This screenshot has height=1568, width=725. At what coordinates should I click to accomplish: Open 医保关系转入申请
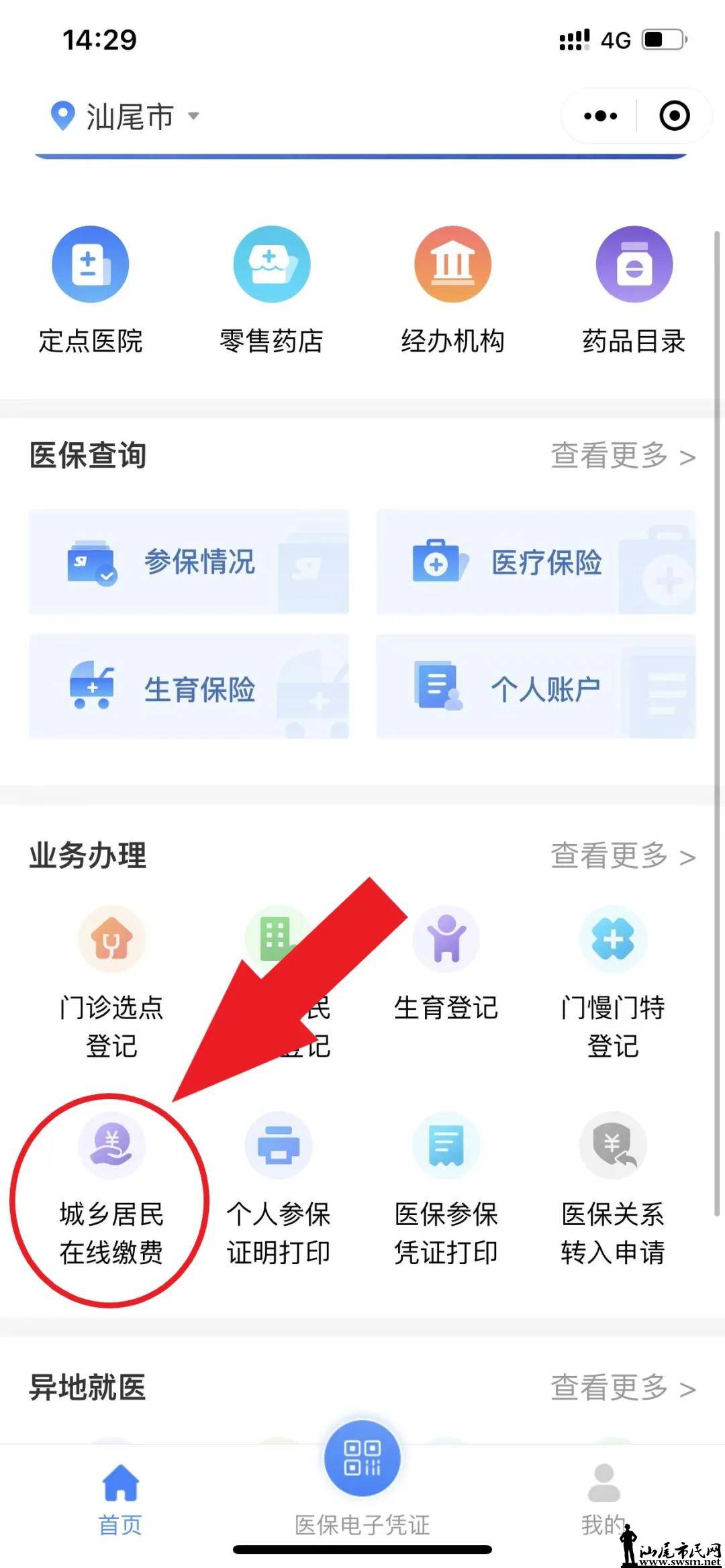[x=613, y=1189]
